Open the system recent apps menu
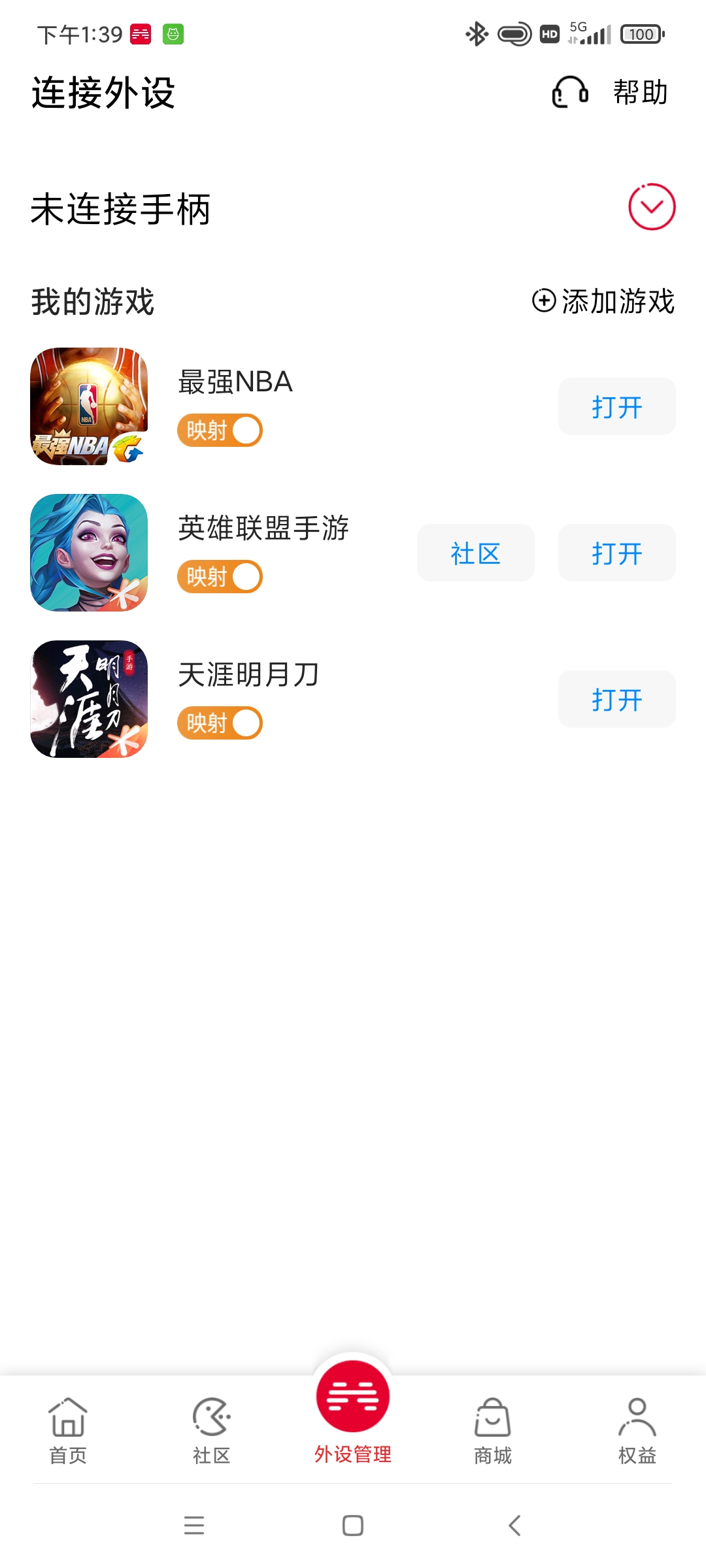The image size is (706, 1568). tap(194, 1526)
